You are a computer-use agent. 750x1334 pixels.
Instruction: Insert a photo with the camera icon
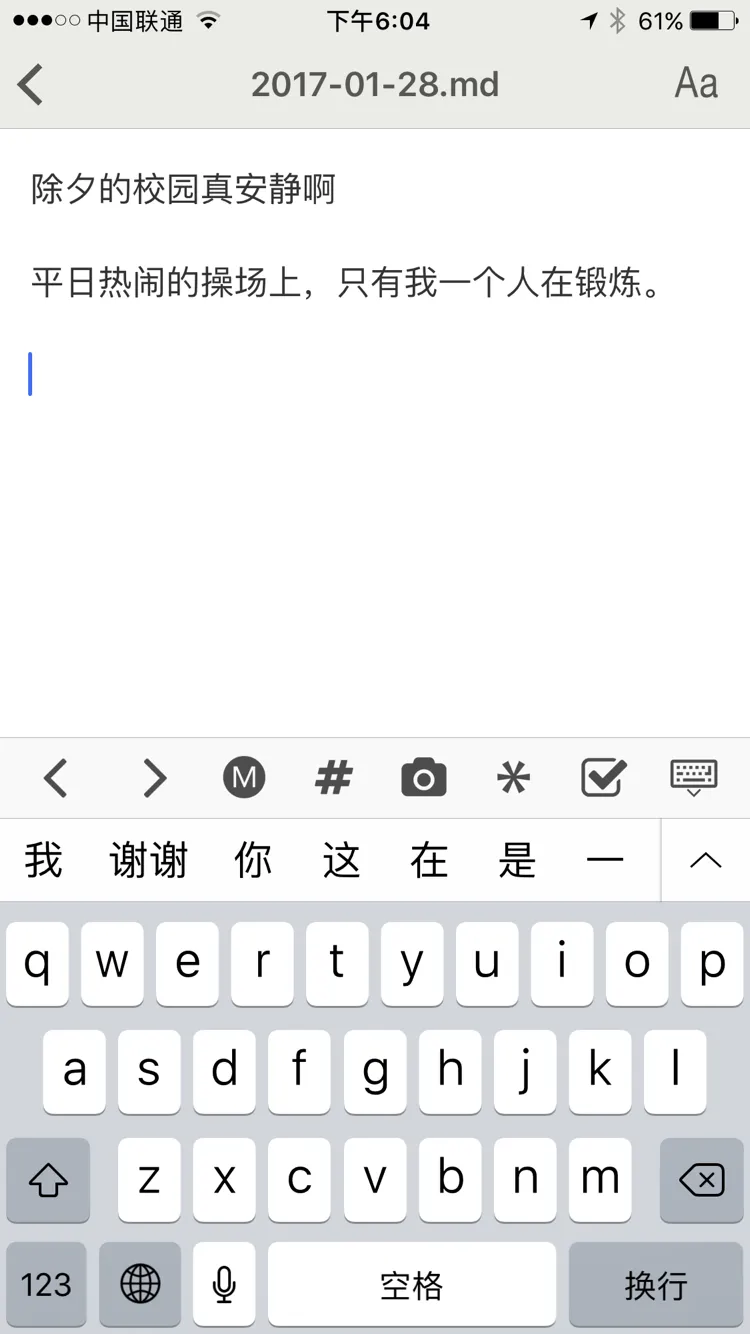[x=424, y=777]
